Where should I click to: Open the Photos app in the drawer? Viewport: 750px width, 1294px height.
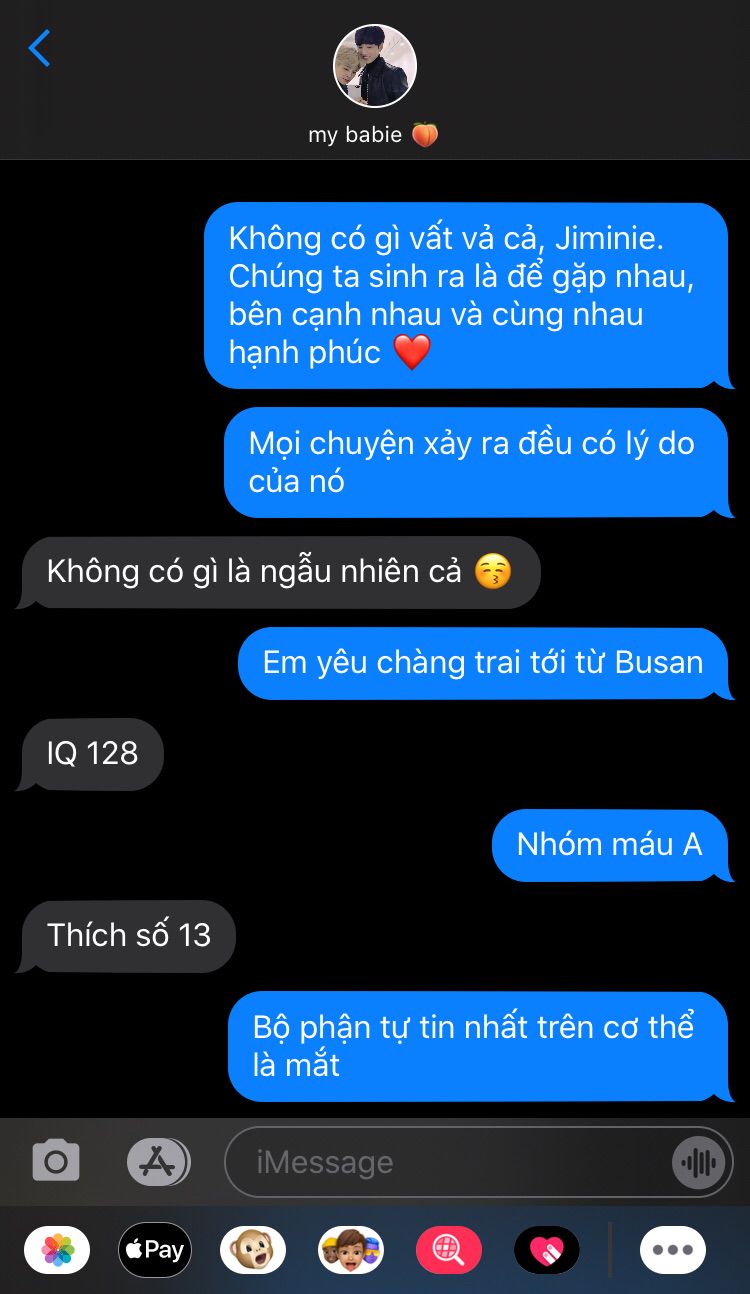pos(57,1249)
